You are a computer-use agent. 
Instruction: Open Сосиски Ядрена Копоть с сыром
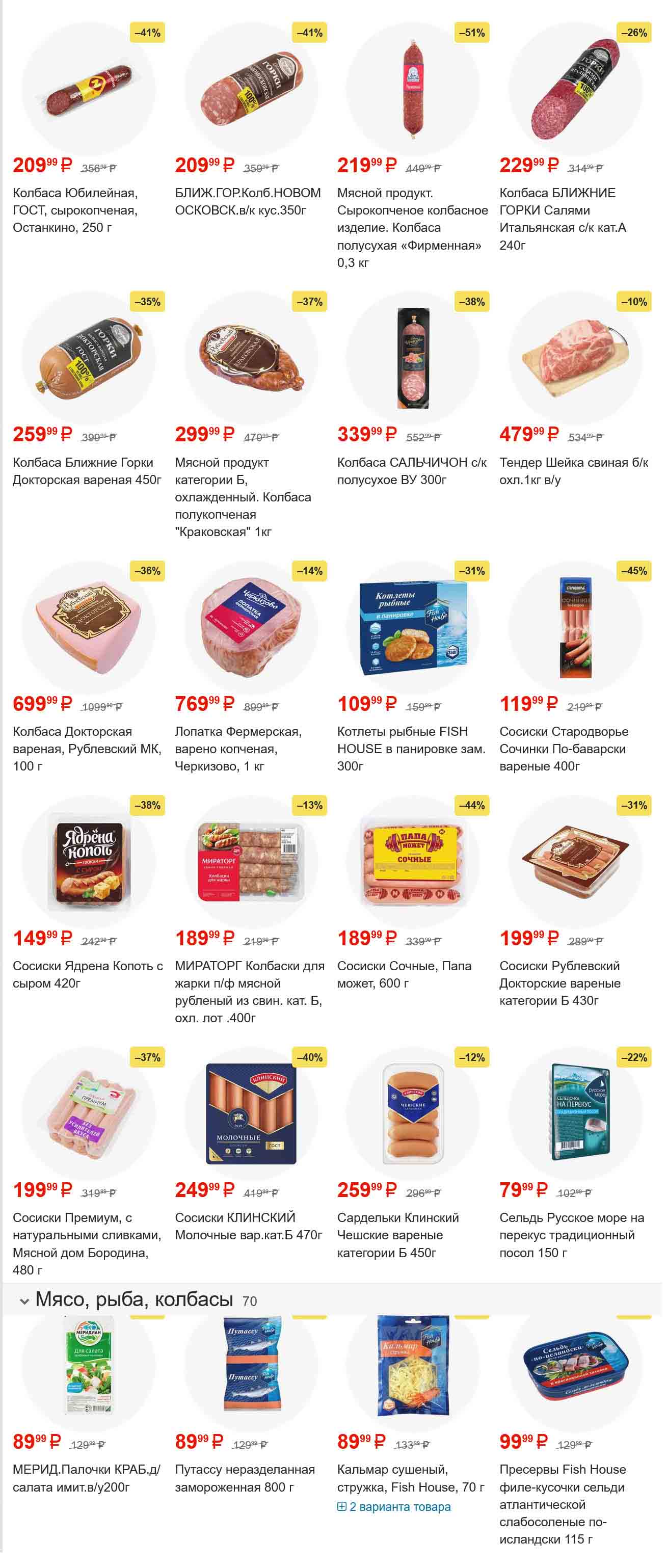click(88, 974)
